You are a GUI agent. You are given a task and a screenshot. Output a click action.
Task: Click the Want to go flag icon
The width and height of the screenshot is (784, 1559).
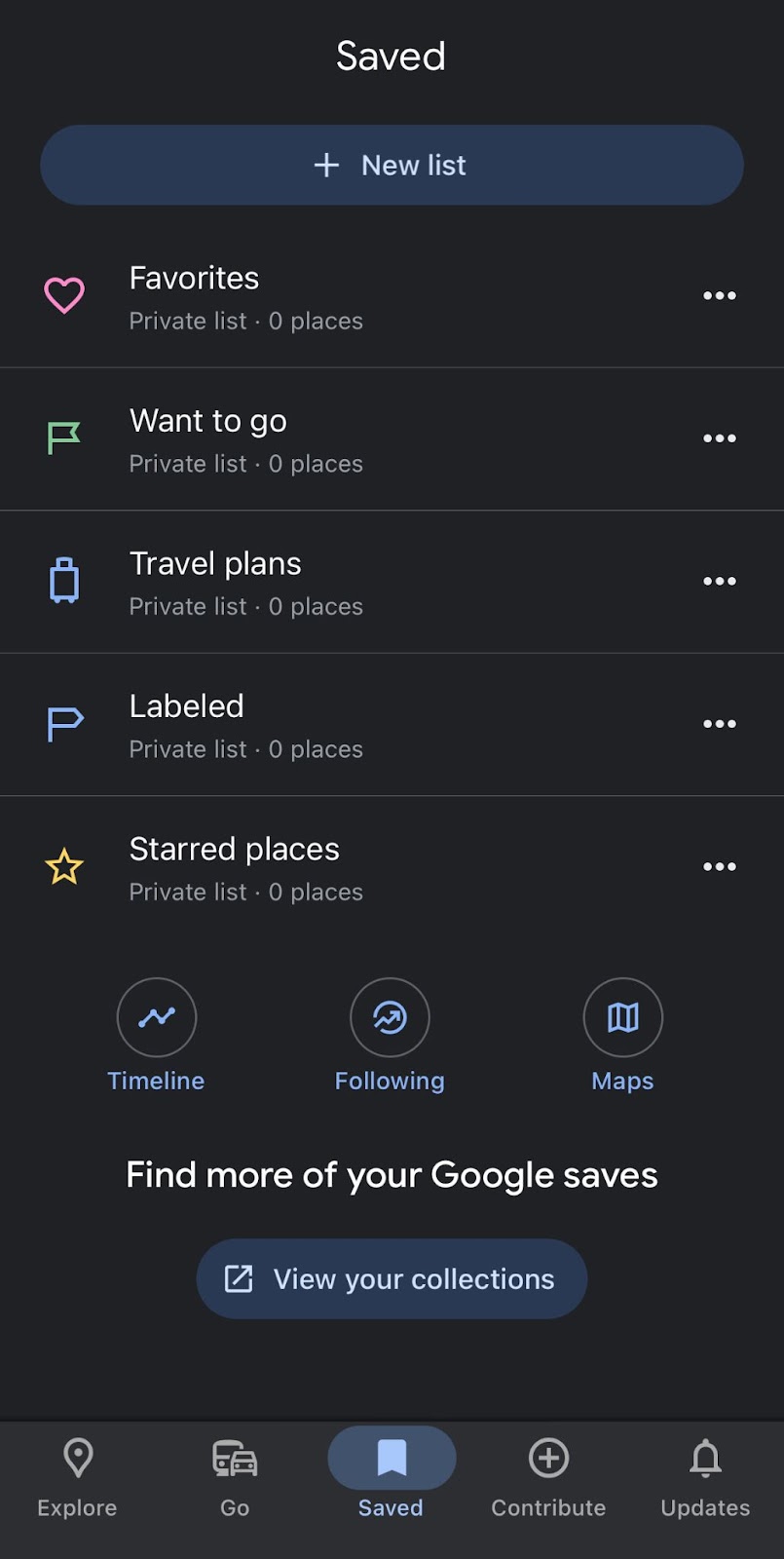pyautogui.click(x=63, y=438)
